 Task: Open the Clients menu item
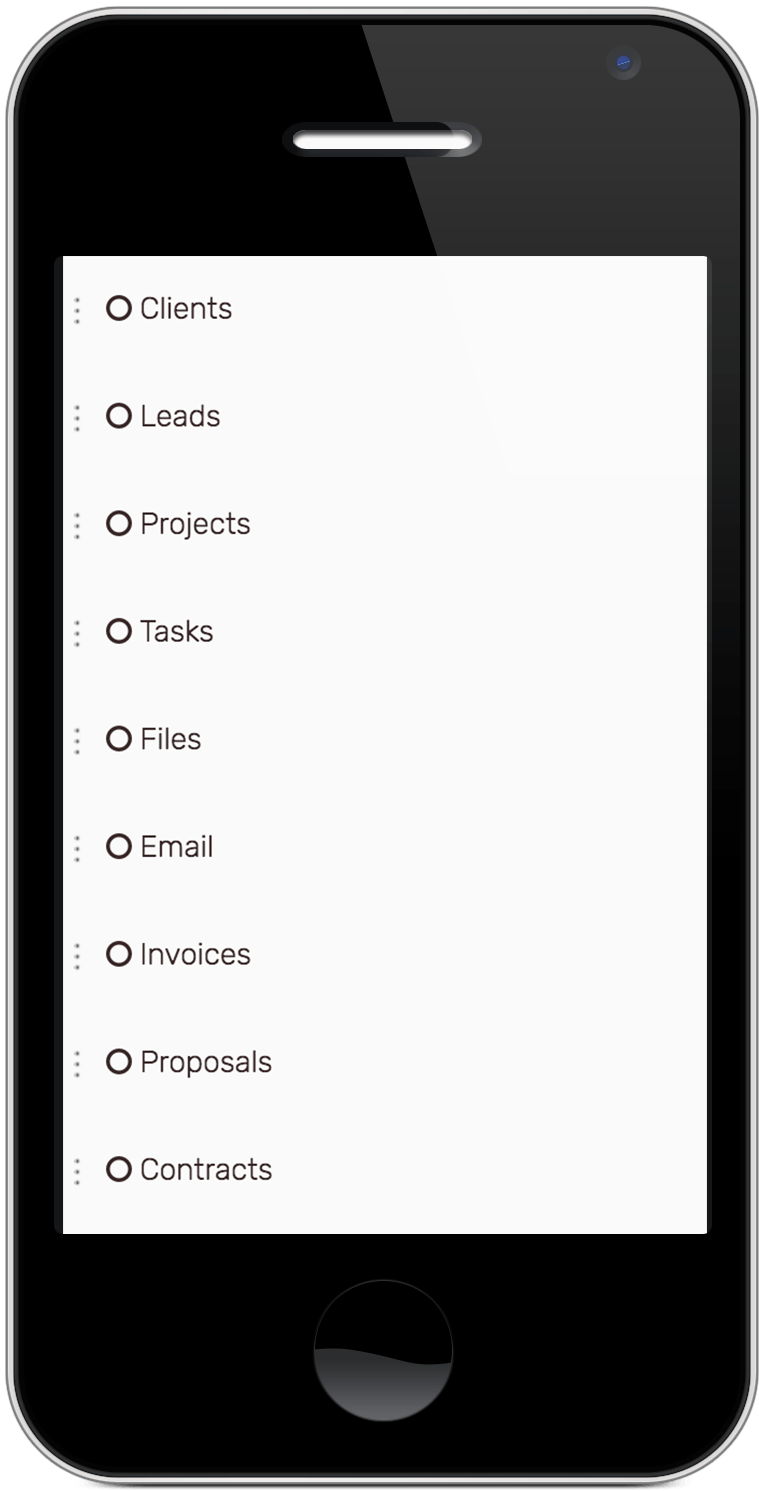[385, 309]
